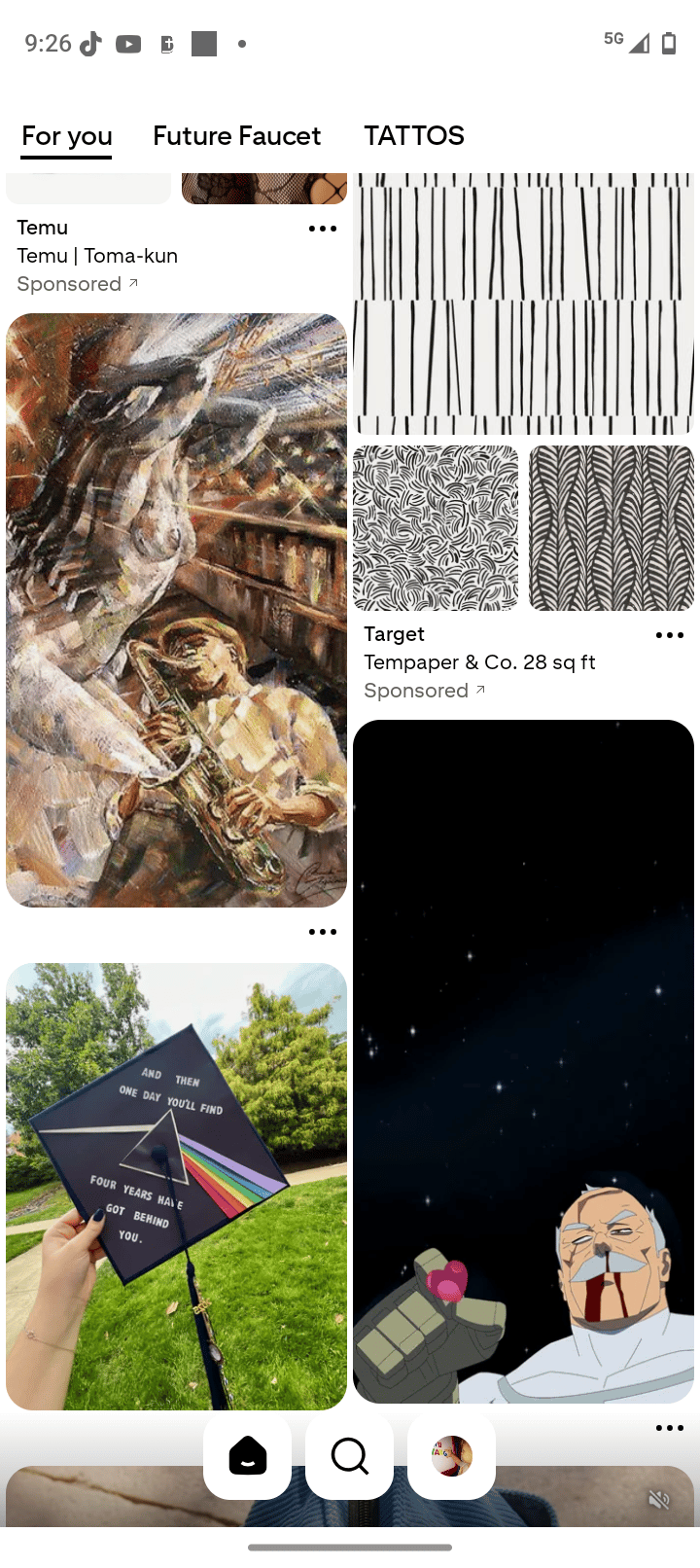This screenshot has width=700, height=1568.
Task: Open the For you tab
Action: click(67, 136)
